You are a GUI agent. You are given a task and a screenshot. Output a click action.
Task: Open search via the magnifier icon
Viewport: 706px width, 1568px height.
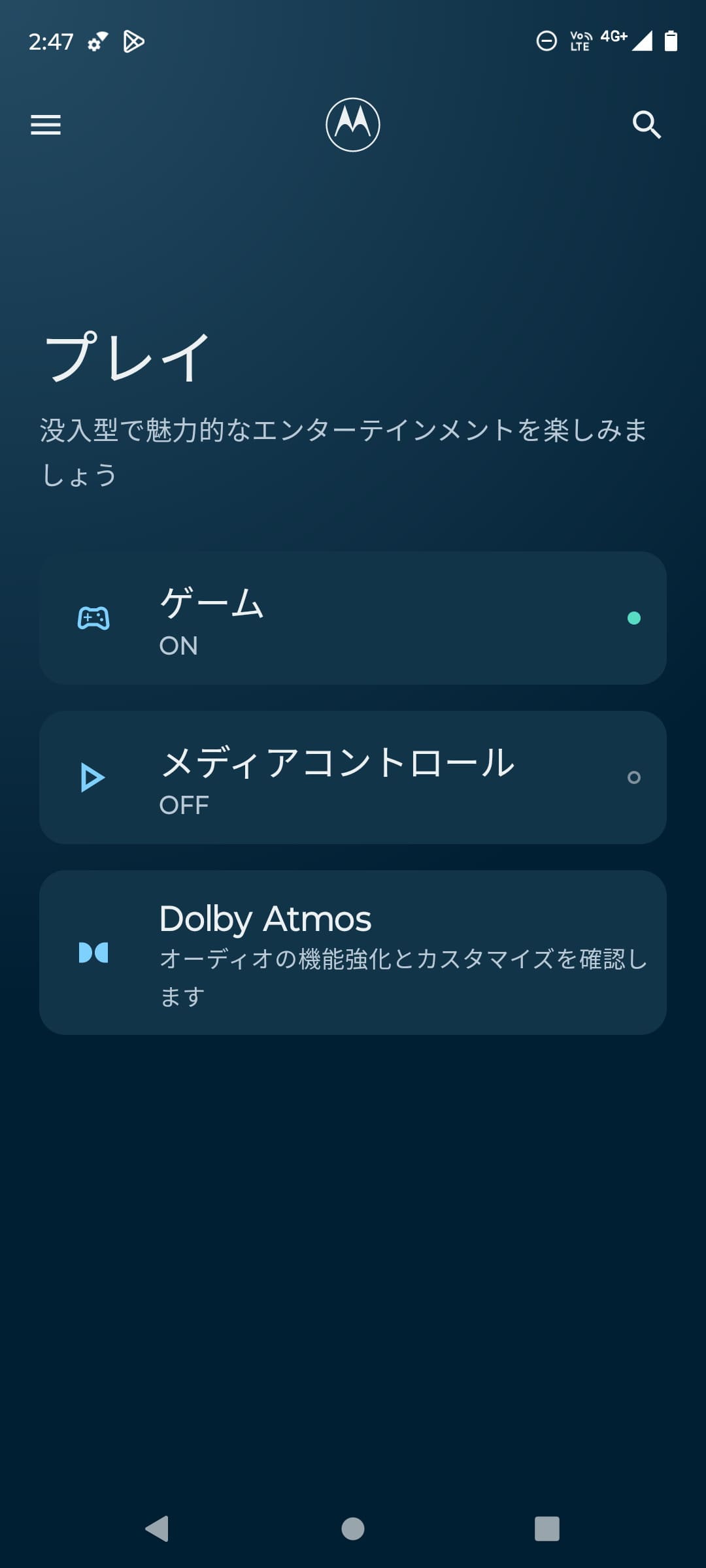pos(647,125)
